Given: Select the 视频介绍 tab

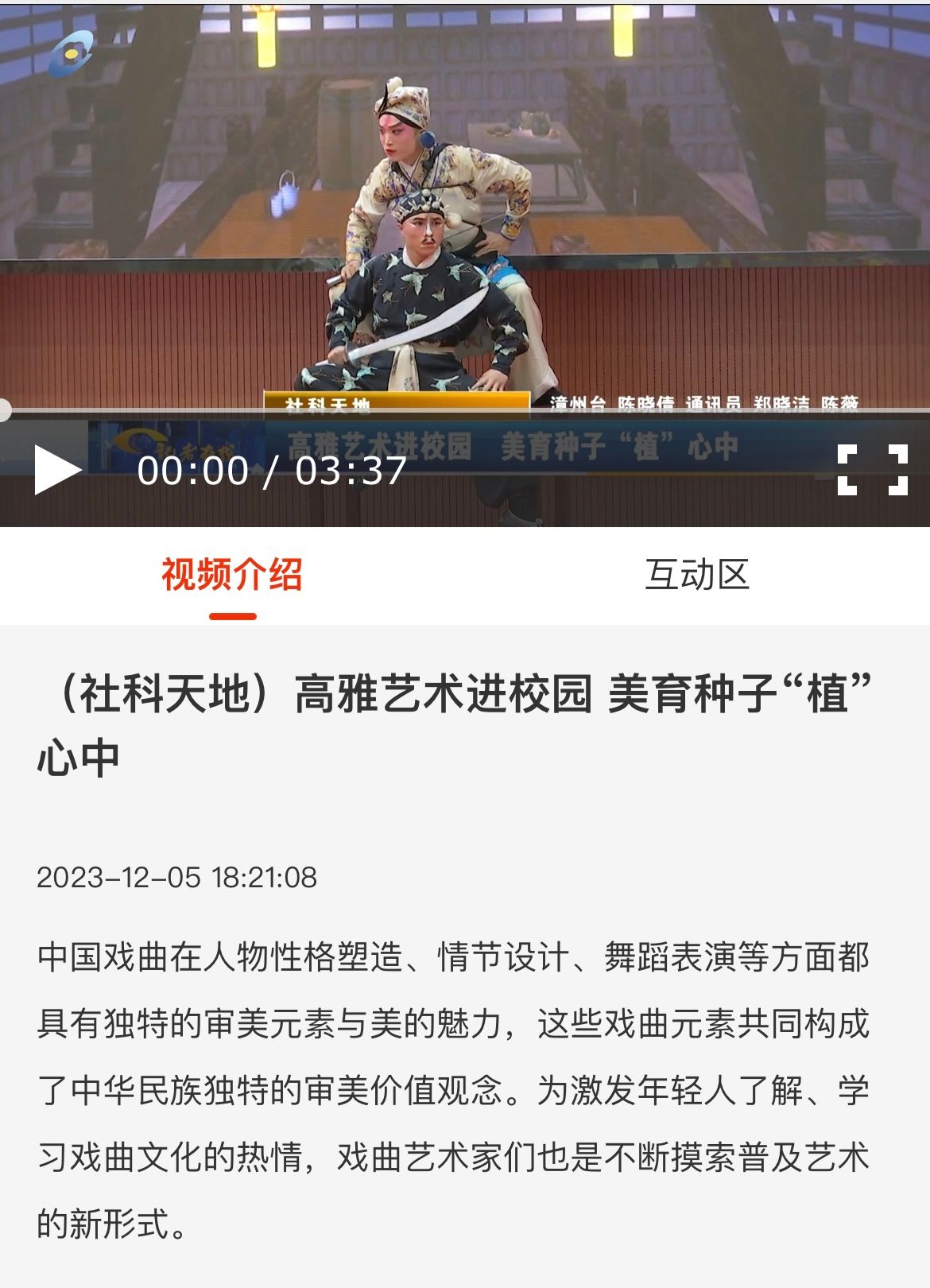Looking at the screenshot, I should click(x=232, y=575).
